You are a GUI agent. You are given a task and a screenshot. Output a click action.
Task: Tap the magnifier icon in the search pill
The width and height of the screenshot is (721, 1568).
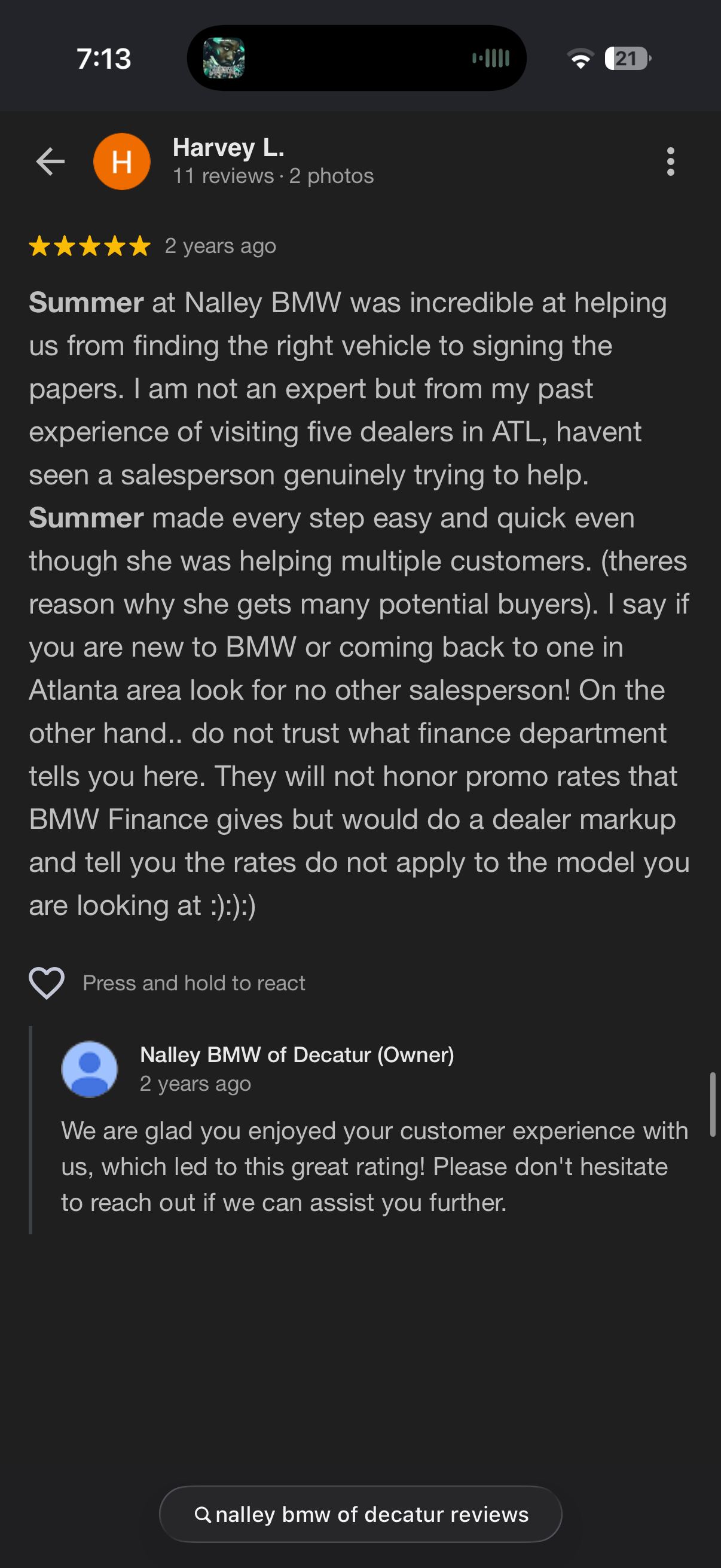click(x=203, y=1514)
